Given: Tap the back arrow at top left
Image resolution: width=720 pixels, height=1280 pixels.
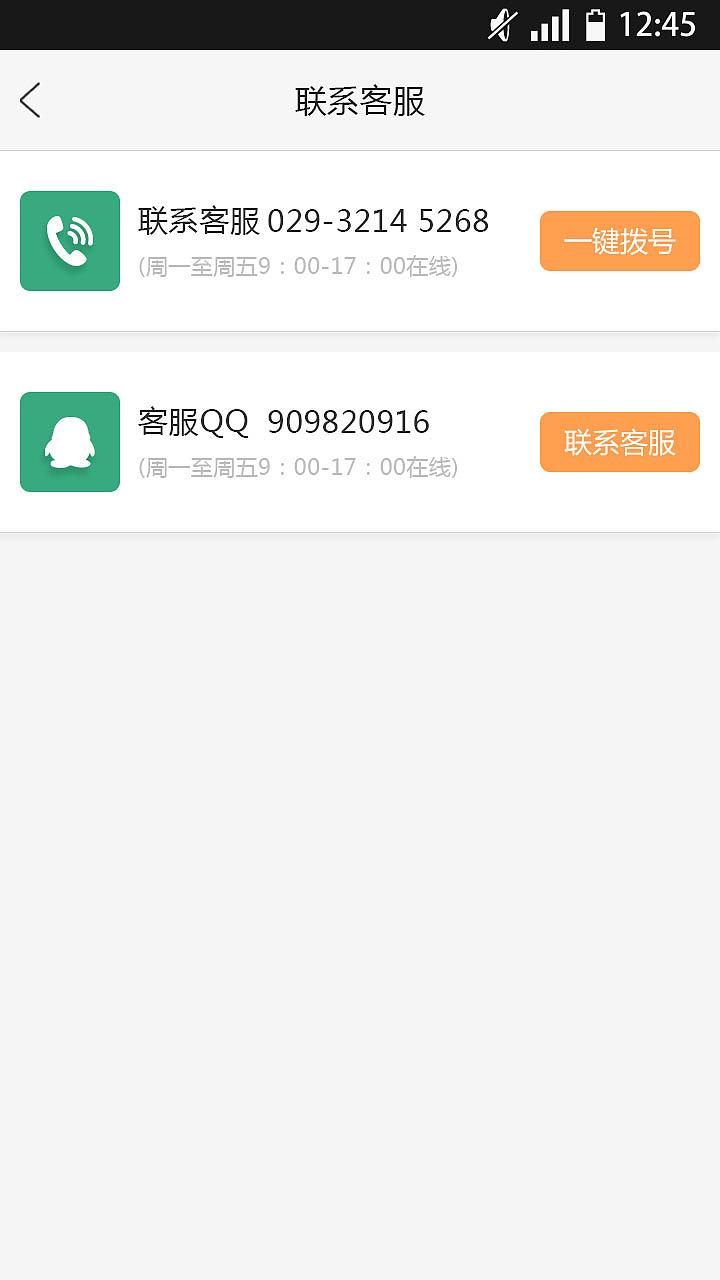Looking at the screenshot, I should point(30,100).
